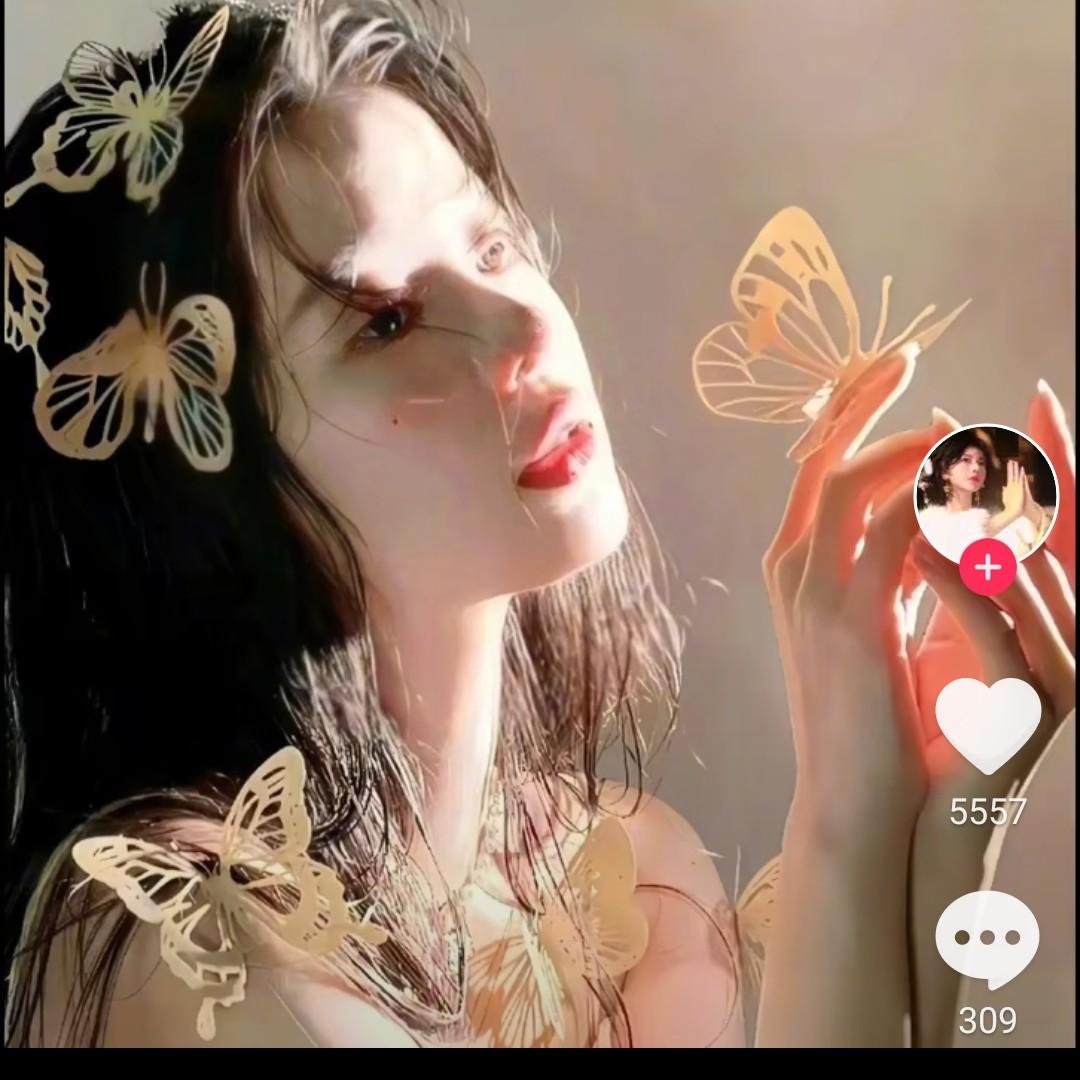Viewport: 1080px width, 1080px height.
Task: Follow the creator with the plus button
Action: click(987, 568)
